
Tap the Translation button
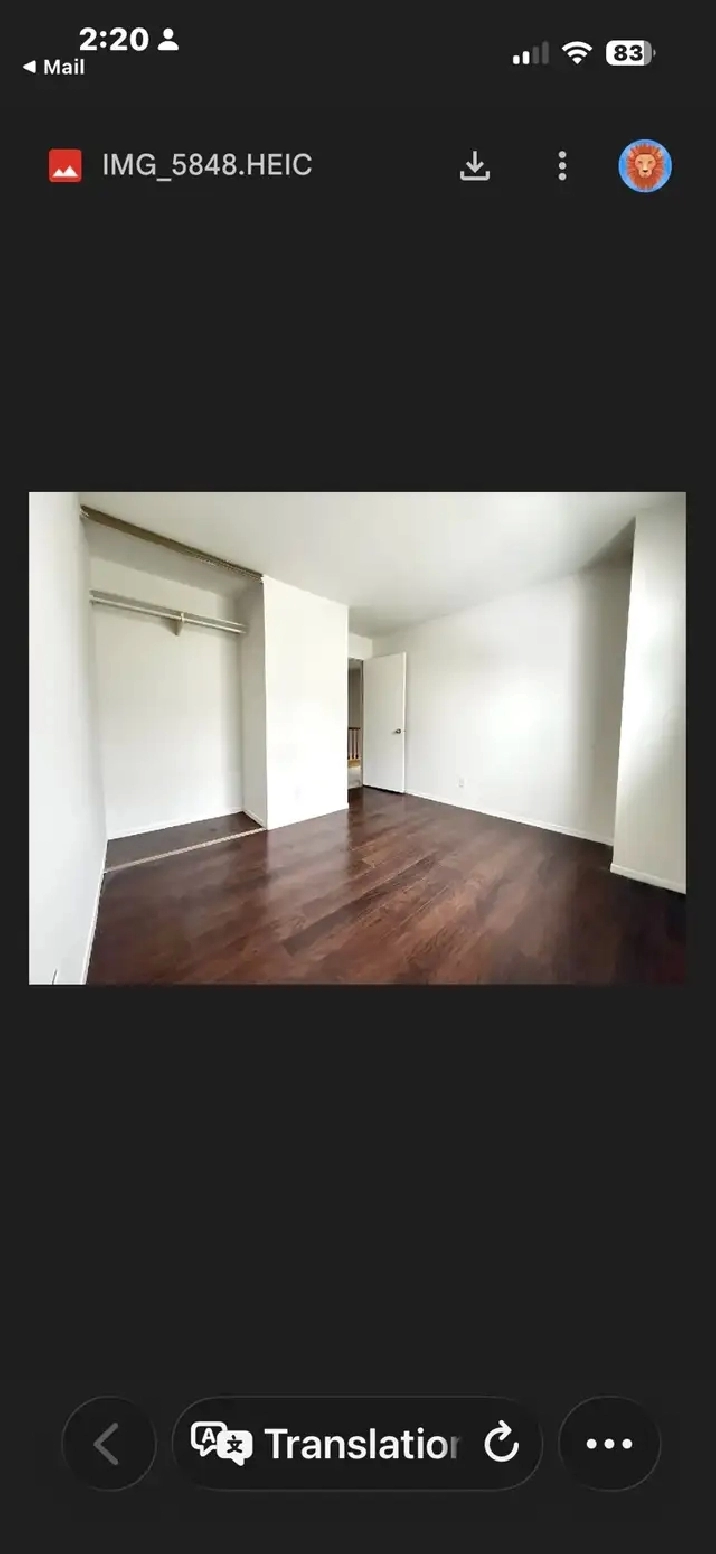coord(327,1443)
